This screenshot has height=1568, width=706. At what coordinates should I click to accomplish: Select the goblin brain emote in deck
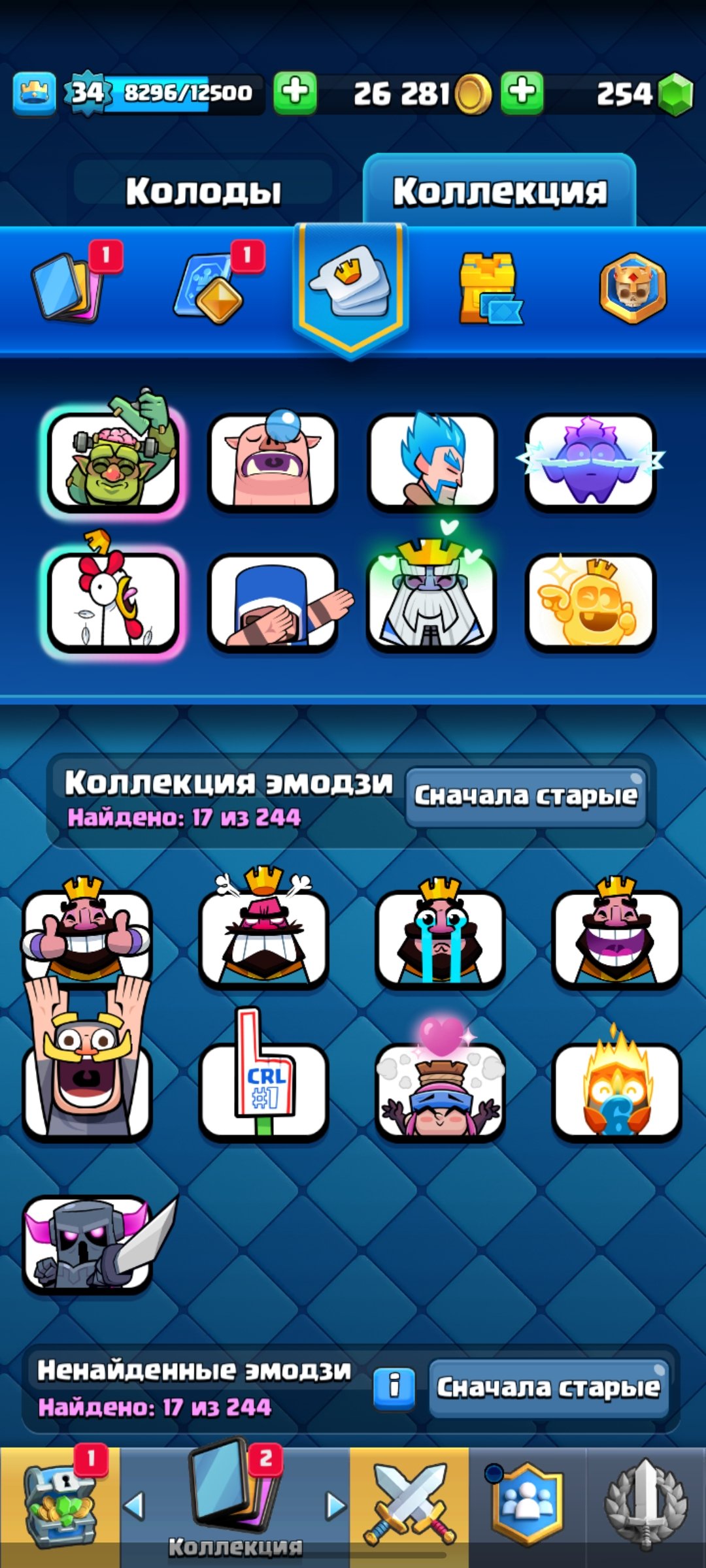(x=113, y=461)
